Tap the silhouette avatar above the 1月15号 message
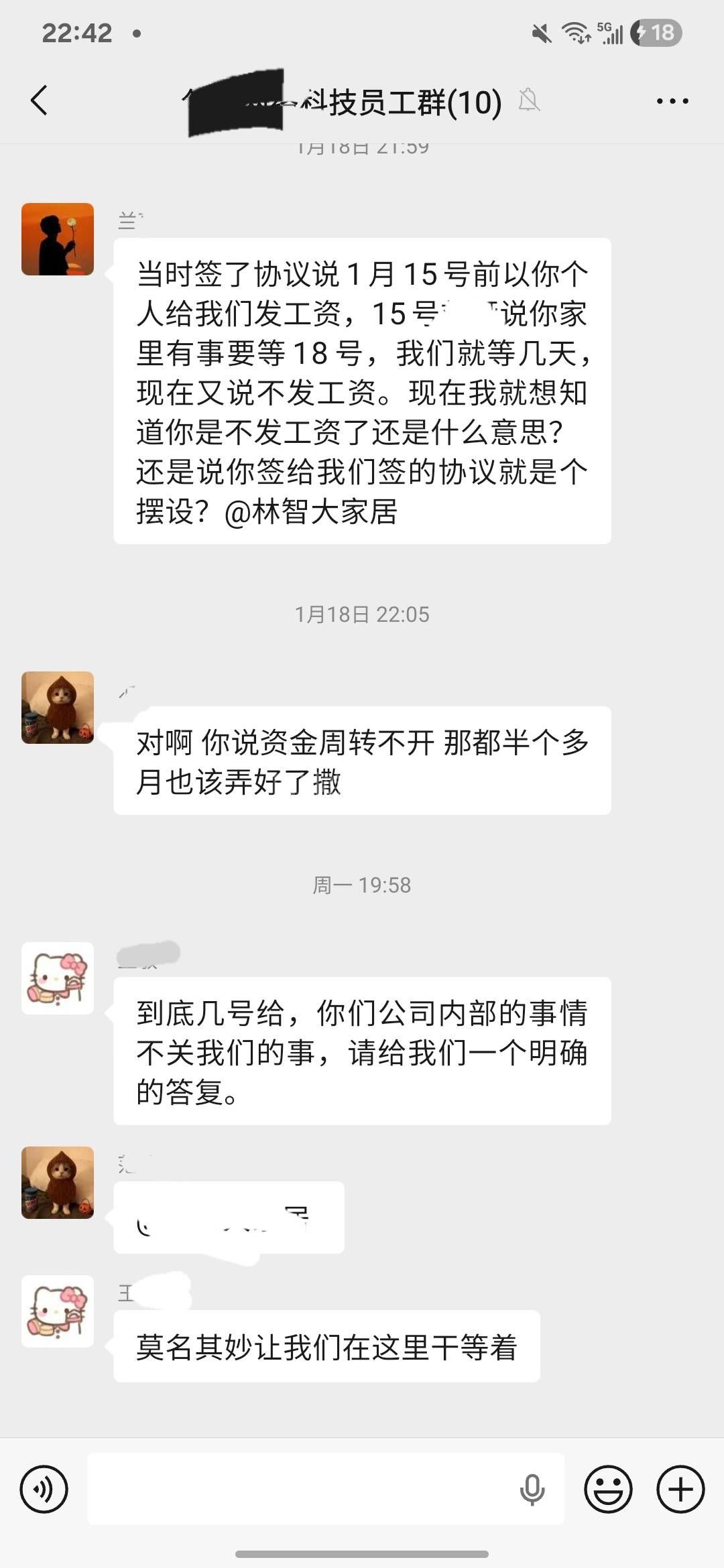Viewport: 724px width, 1568px height. tap(58, 239)
